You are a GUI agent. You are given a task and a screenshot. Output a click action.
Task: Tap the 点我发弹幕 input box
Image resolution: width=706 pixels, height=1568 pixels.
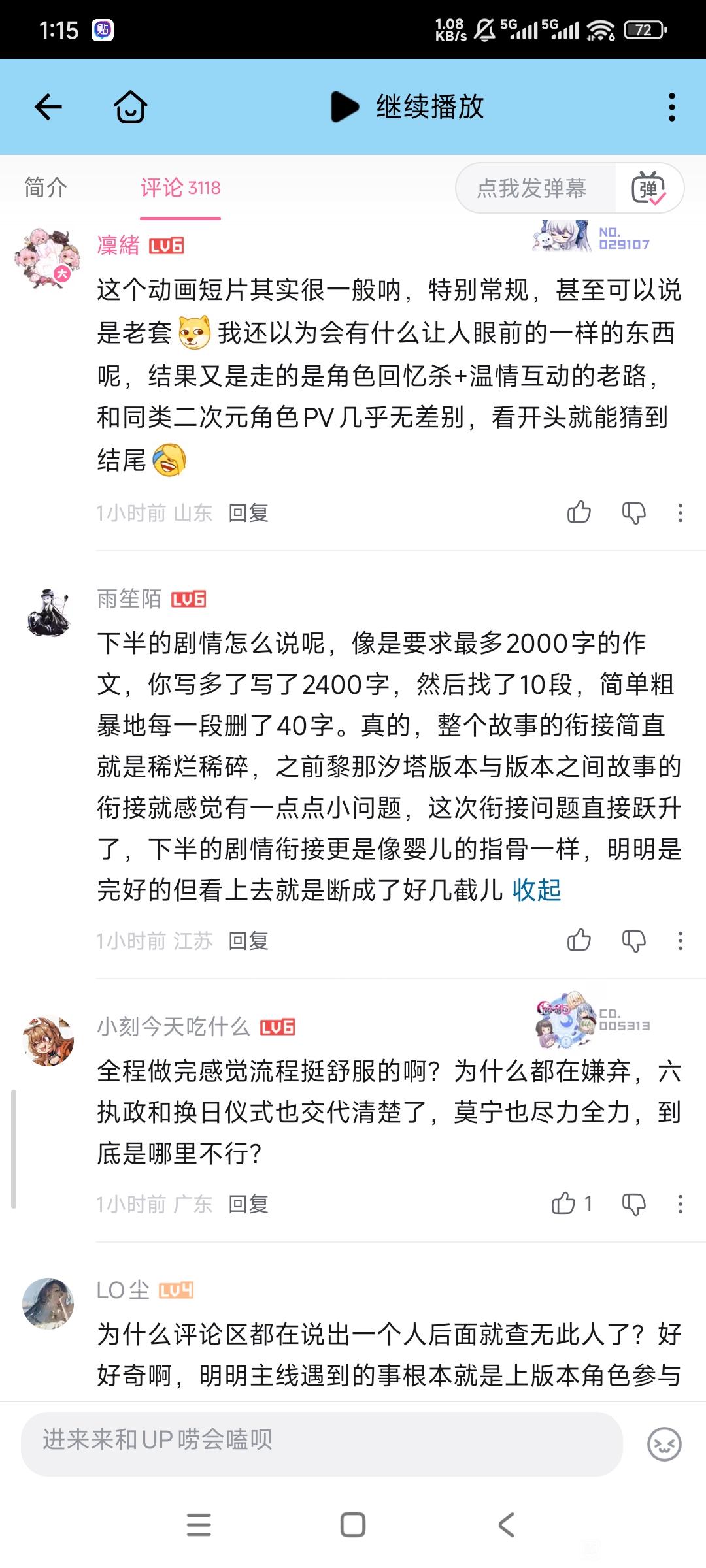click(x=531, y=188)
